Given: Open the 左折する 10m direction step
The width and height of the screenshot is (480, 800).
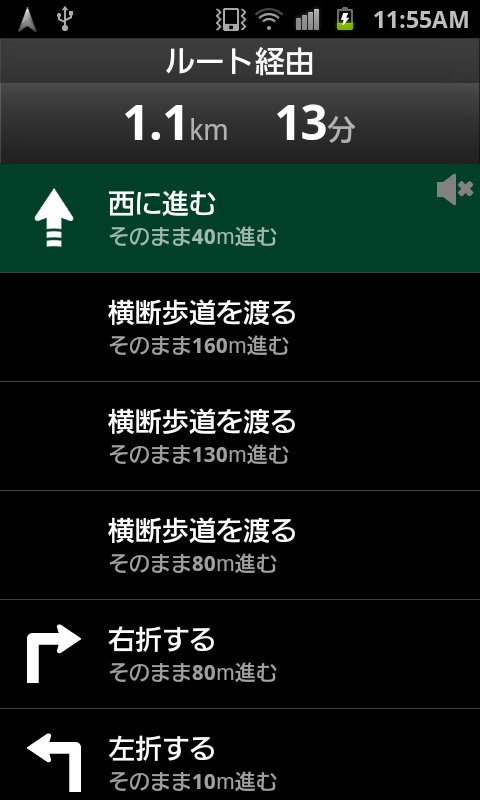Looking at the screenshot, I should point(240,755).
